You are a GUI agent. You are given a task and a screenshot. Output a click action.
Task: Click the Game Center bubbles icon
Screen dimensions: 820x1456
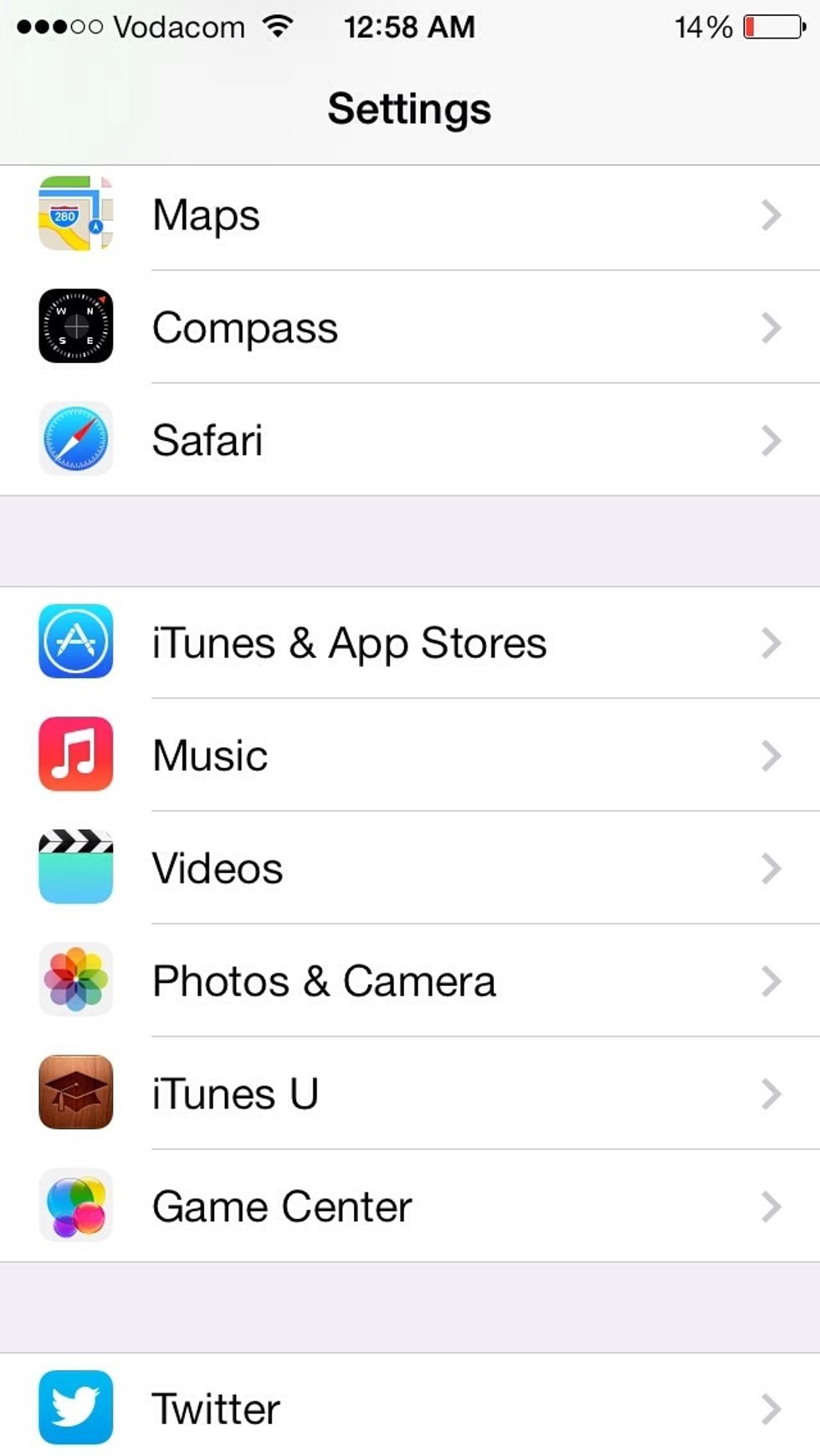[75, 1206]
